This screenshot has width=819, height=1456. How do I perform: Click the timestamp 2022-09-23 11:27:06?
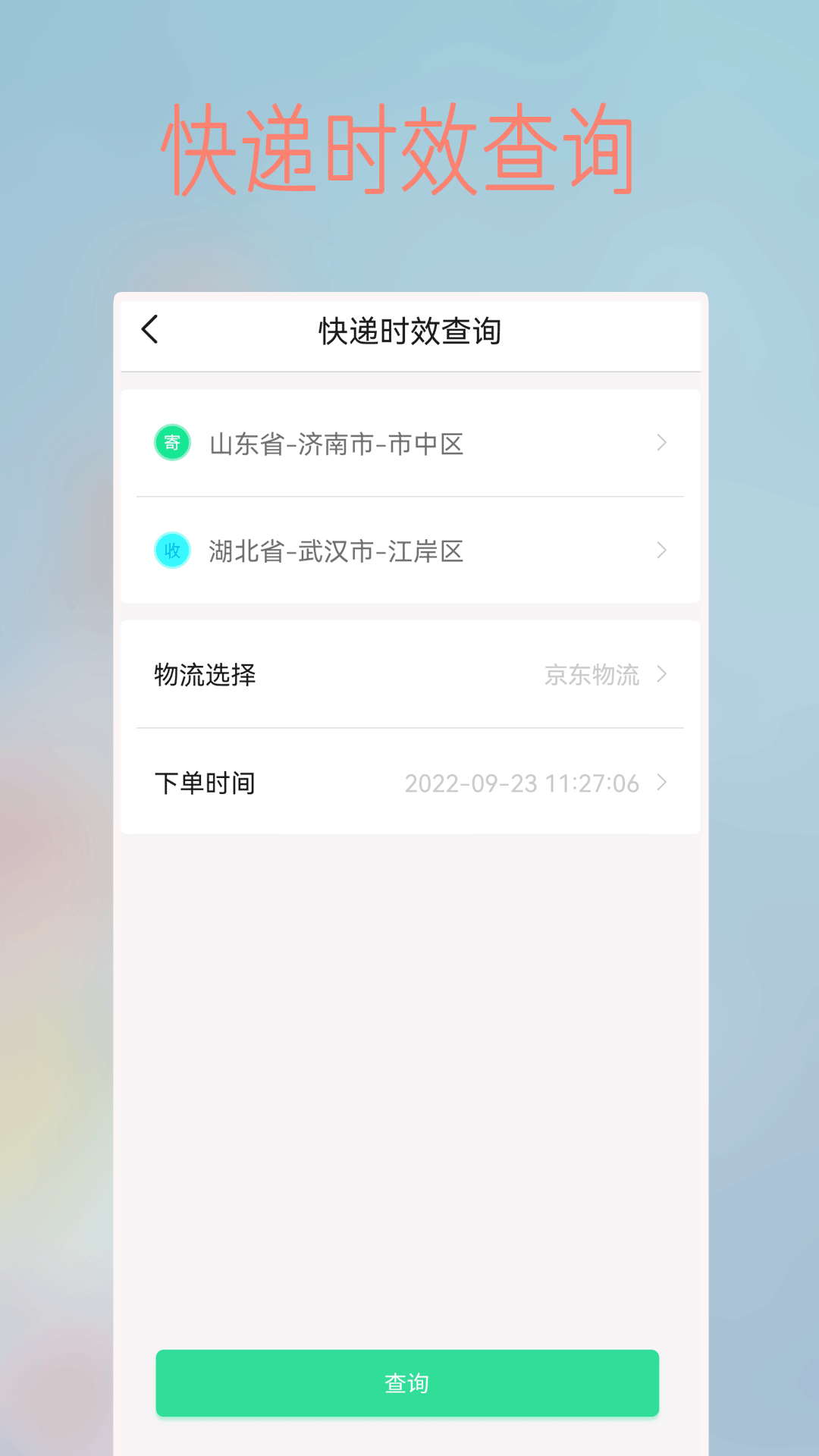522,783
